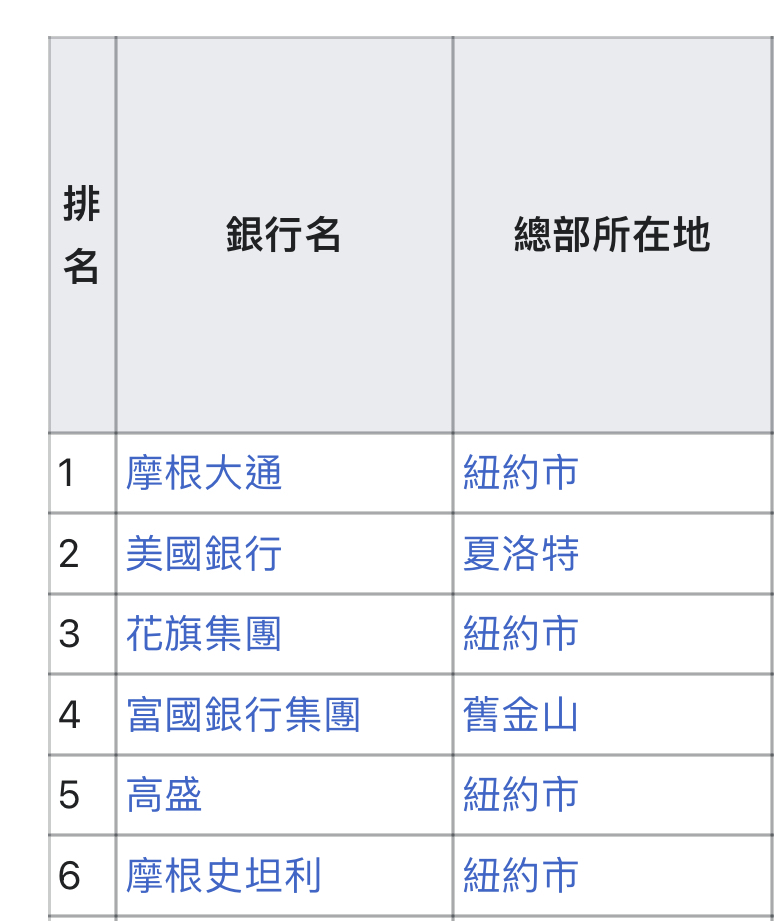Open the 富國銀行集團 link
The height and width of the screenshot is (921, 774).
(x=243, y=715)
